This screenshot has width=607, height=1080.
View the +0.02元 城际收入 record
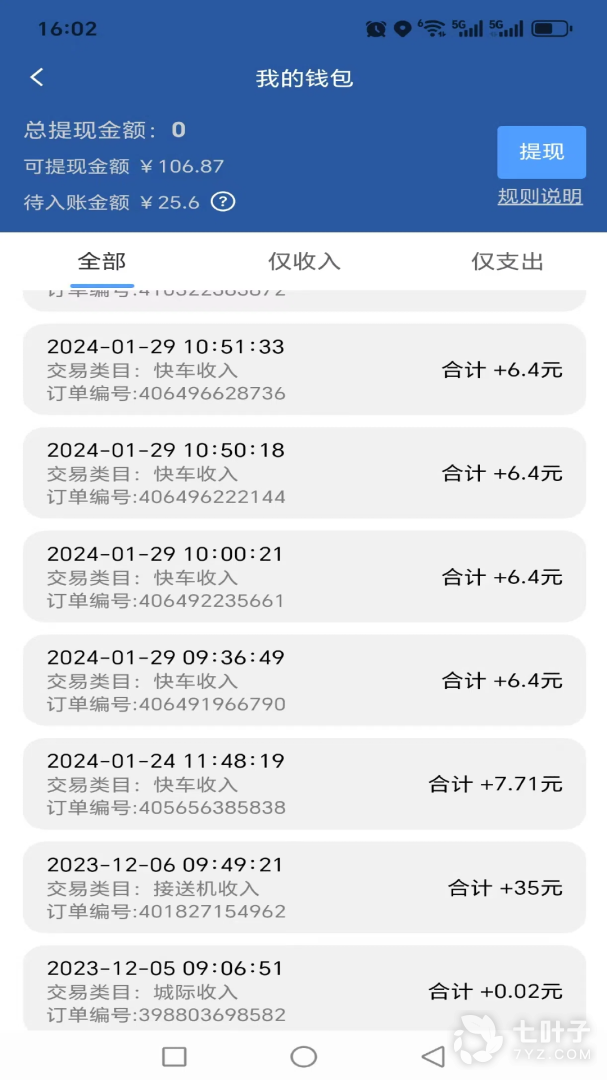pos(304,989)
